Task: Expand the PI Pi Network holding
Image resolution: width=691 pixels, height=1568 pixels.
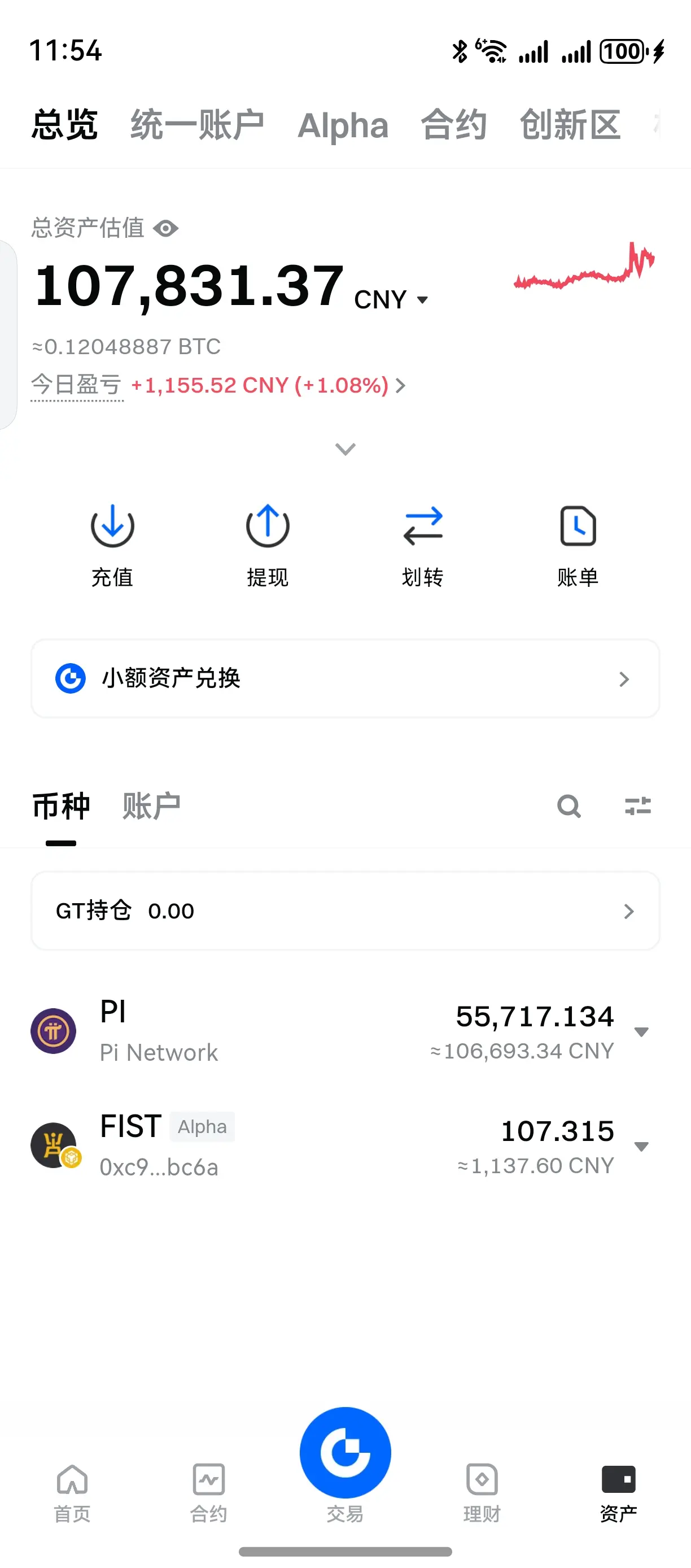Action: point(345,1031)
